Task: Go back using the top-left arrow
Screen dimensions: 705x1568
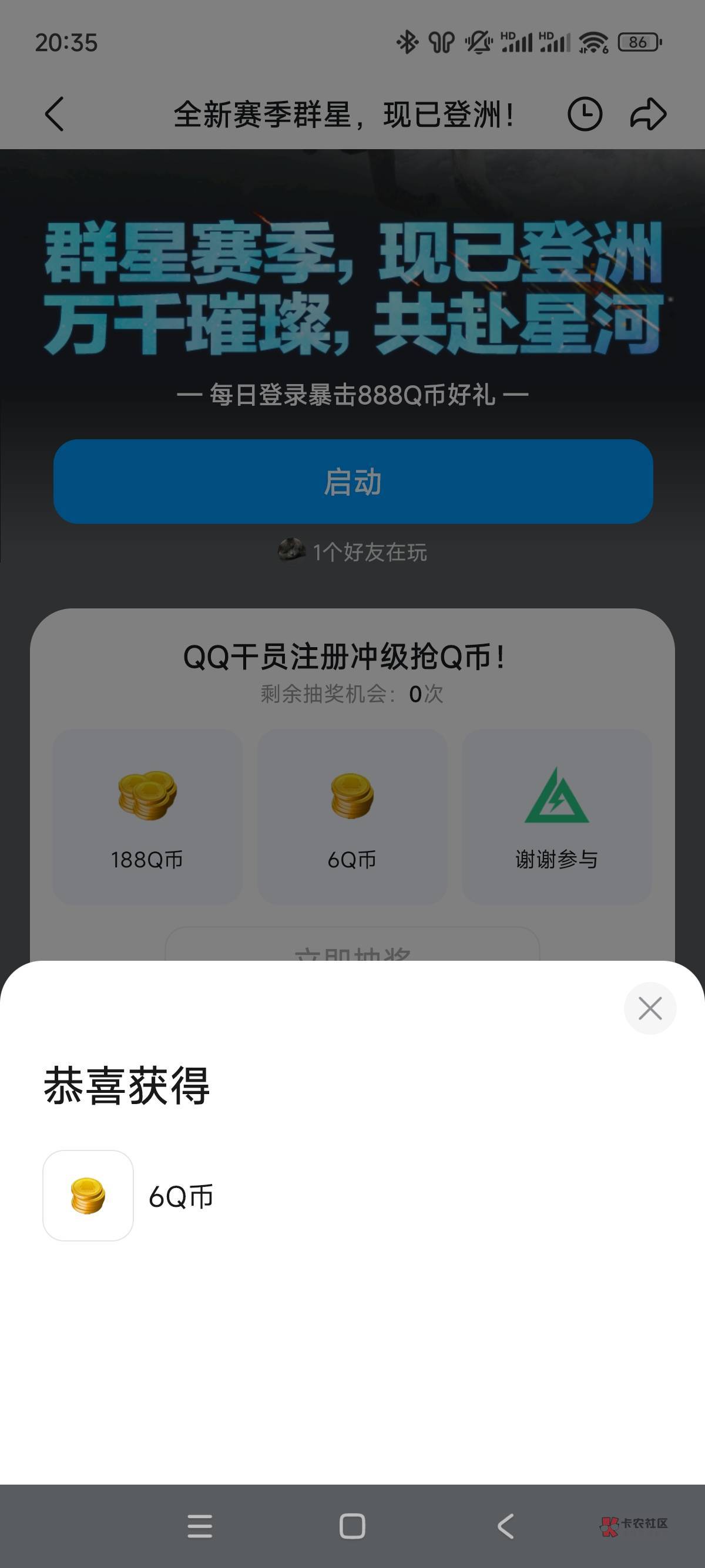Action: click(54, 114)
